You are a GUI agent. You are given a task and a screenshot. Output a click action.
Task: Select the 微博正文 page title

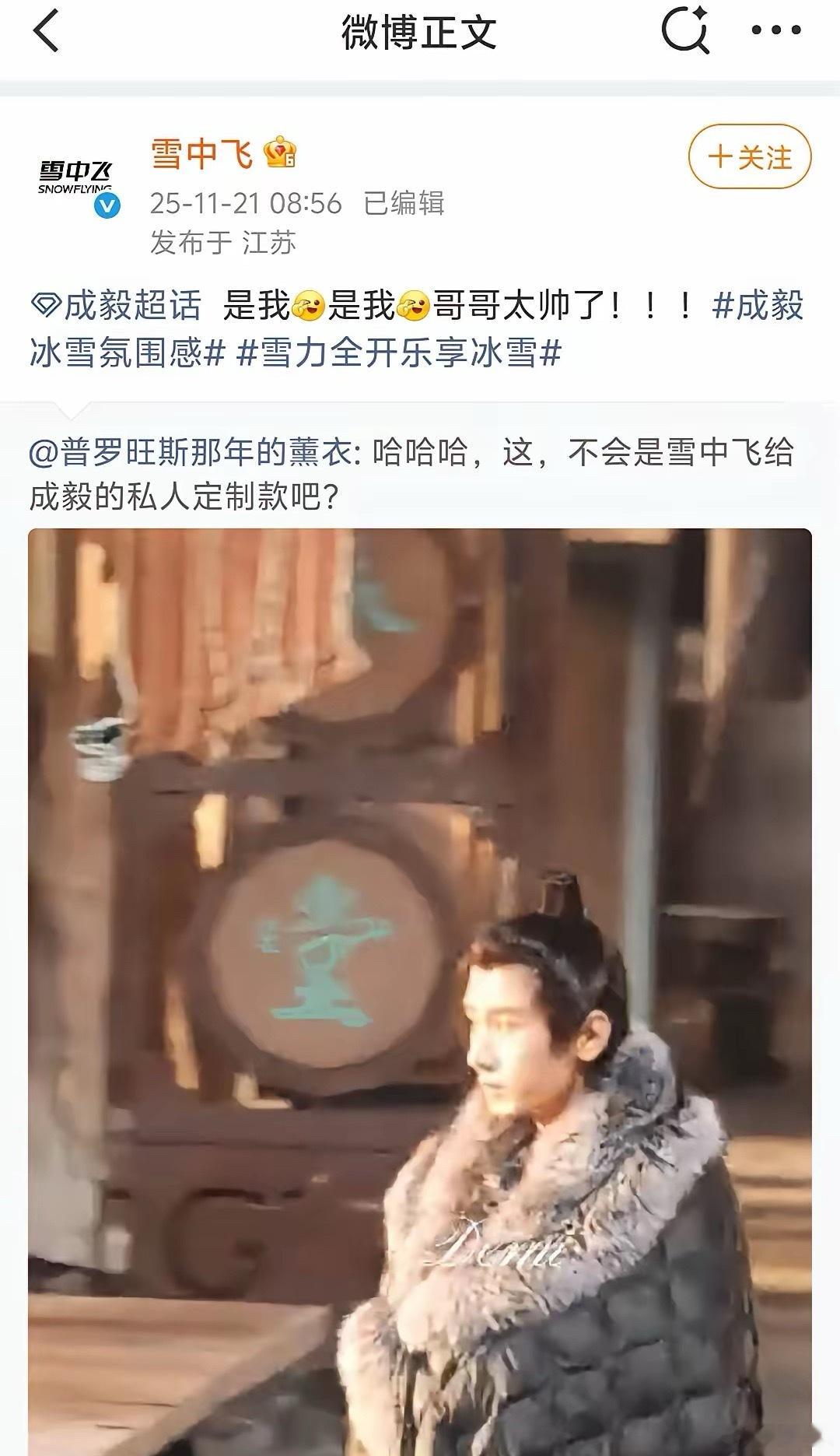(x=420, y=31)
